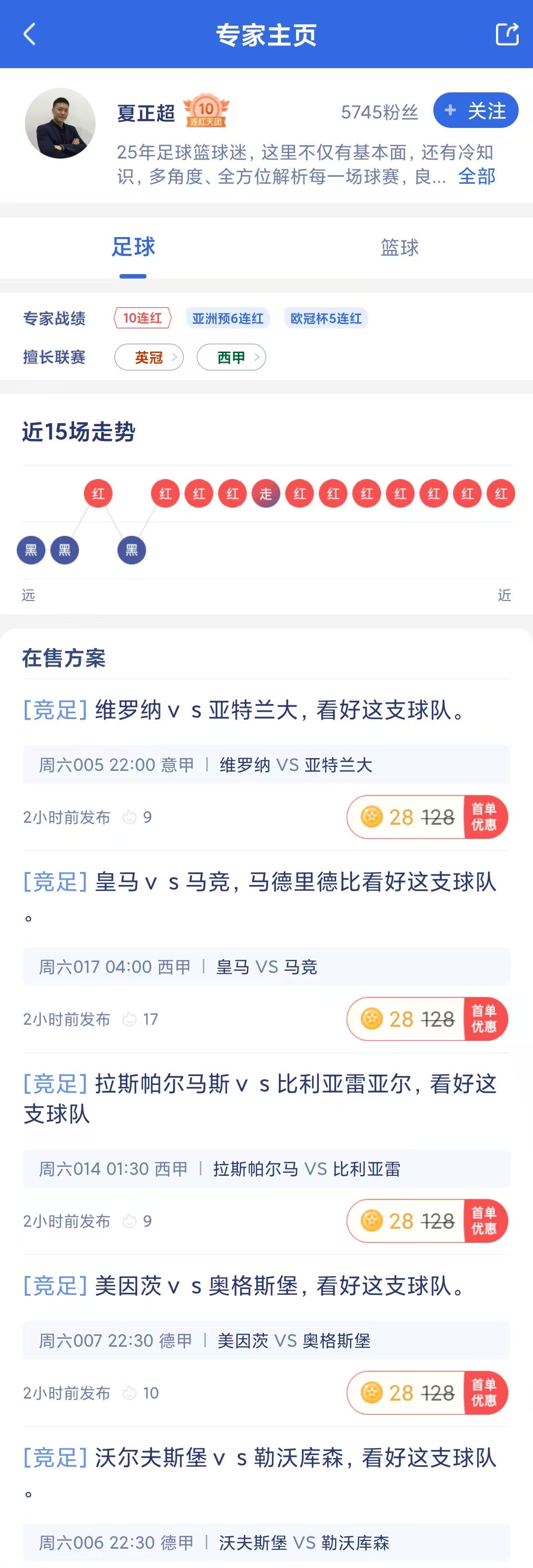Switch to the 篮球 tab
Screen dimensions: 533x1568
[x=399, y=247]
